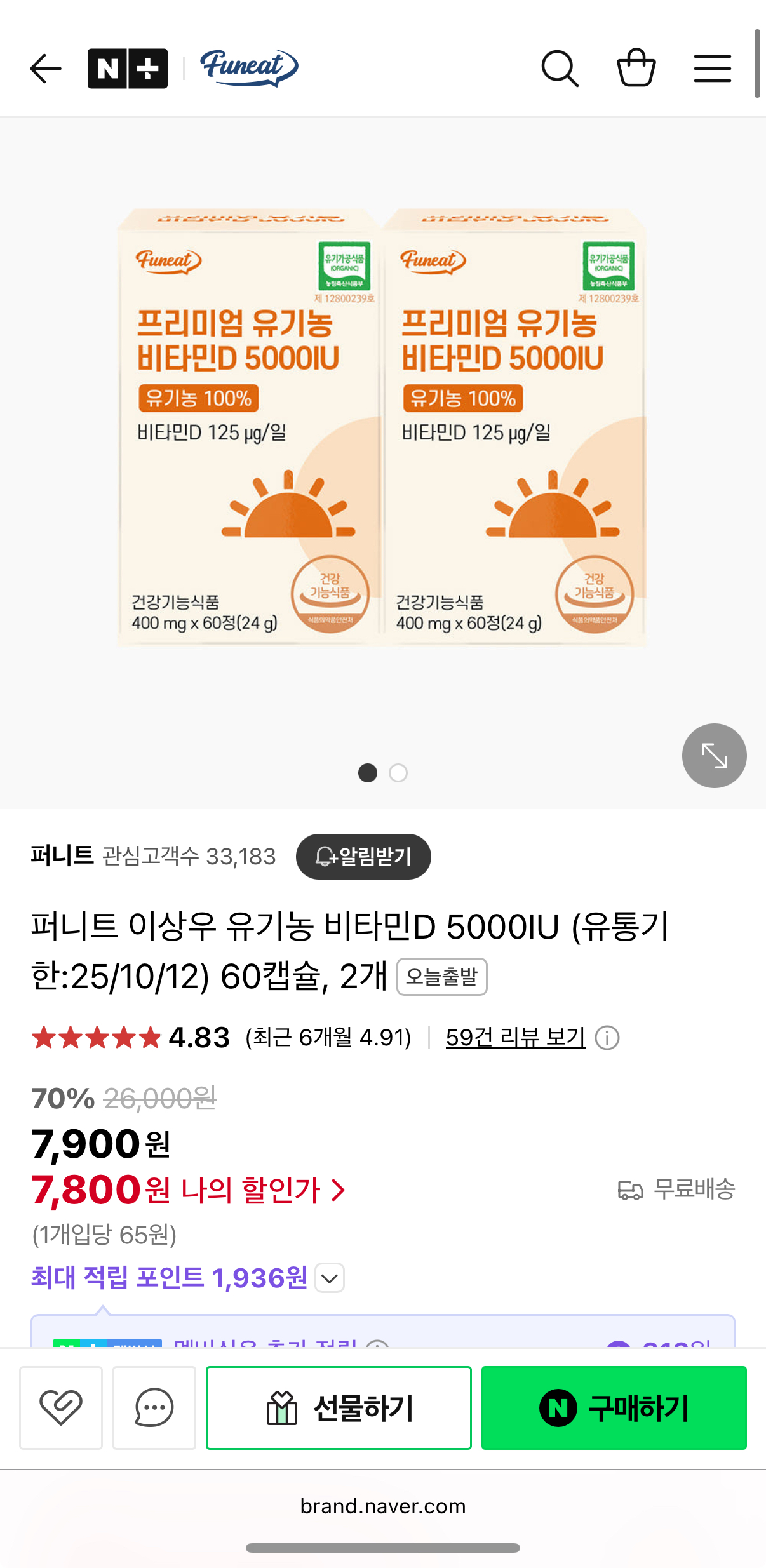Viewport: 766px width, 1568px height.
Task: Open the search icon
Action: click(x=560, y=68)
